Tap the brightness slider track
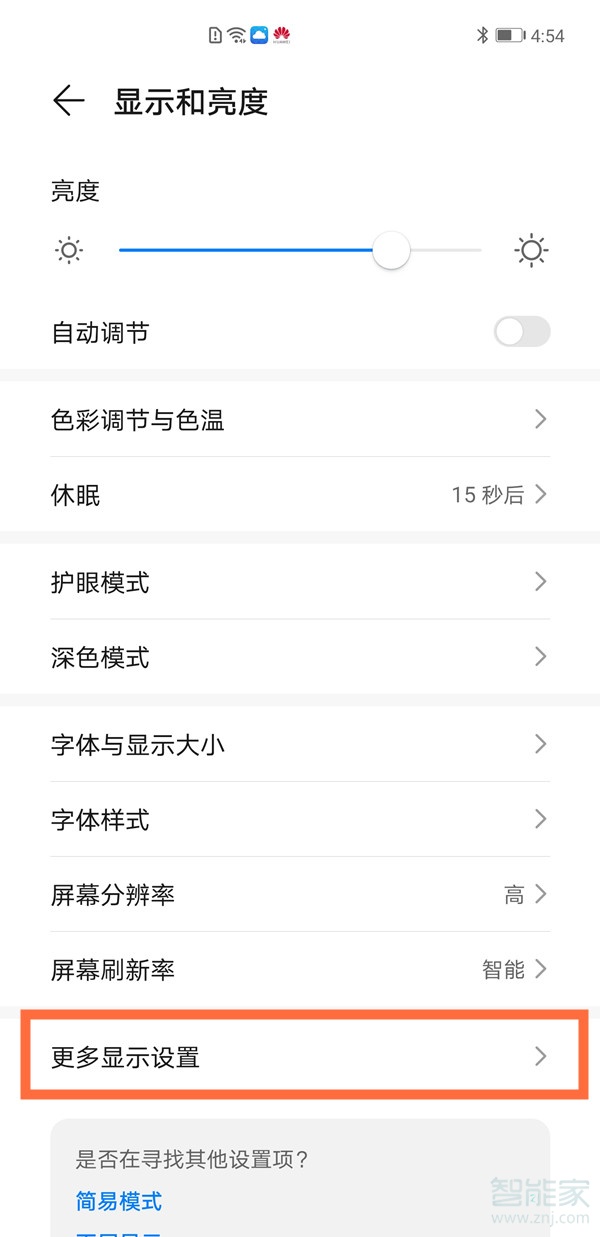Screen dimensions: 600x1237 click(300, 250)
